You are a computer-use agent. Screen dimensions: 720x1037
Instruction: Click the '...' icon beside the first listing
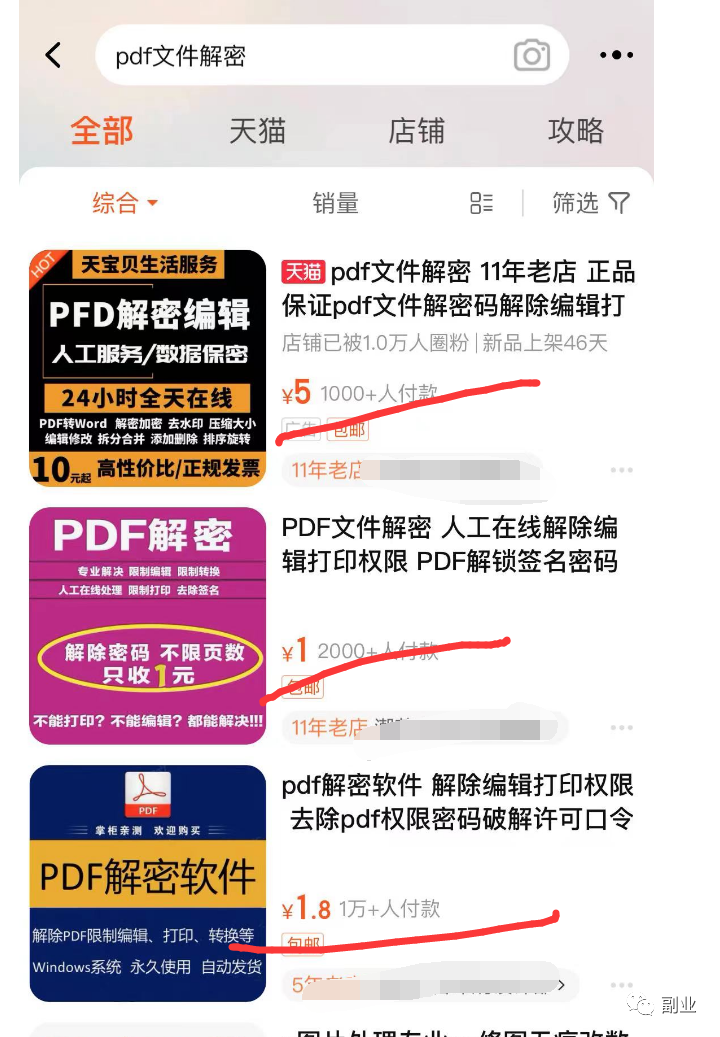622,469
